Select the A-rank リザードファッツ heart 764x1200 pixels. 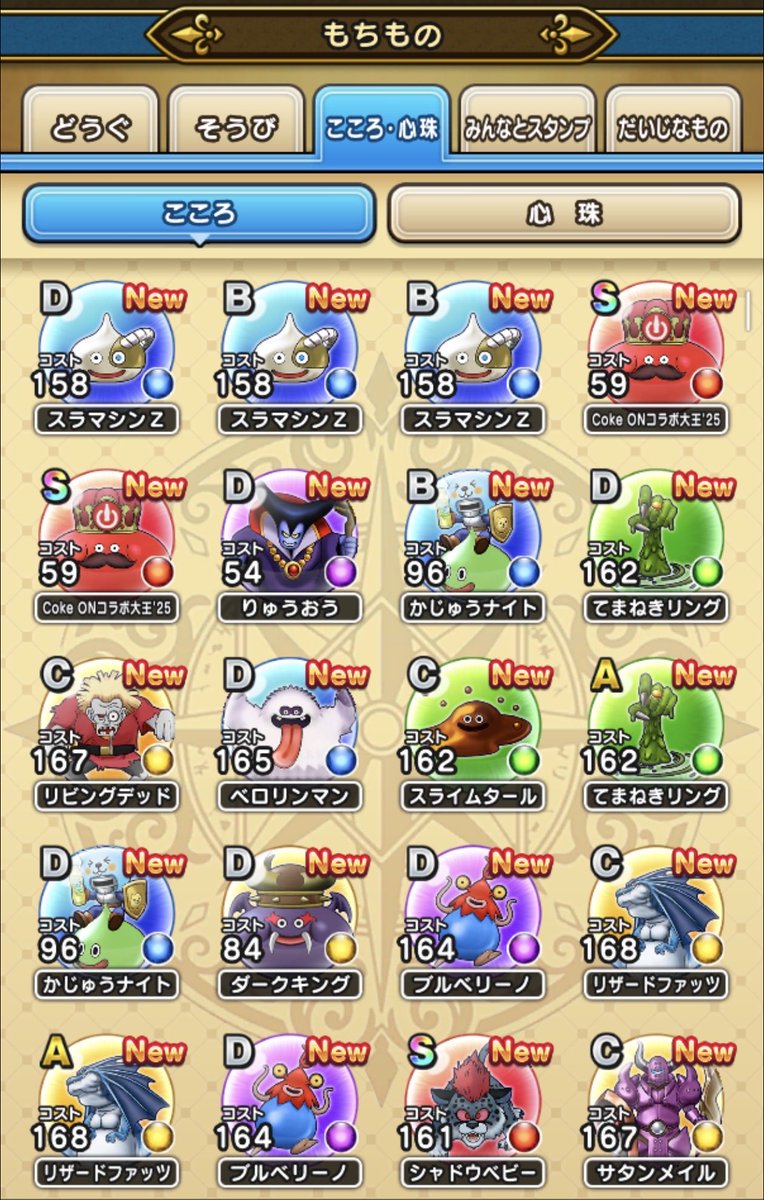pos(106,1104)
